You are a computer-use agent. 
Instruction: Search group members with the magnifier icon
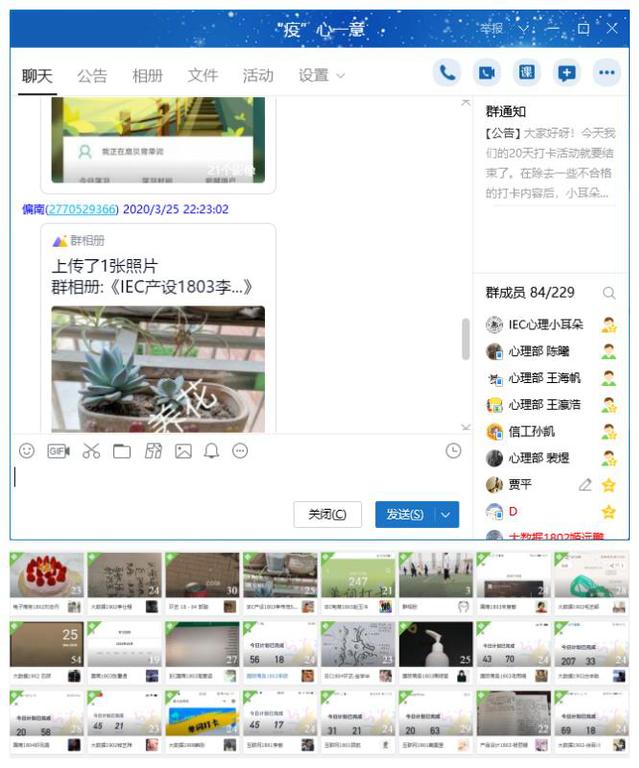[x=609, y=293]
